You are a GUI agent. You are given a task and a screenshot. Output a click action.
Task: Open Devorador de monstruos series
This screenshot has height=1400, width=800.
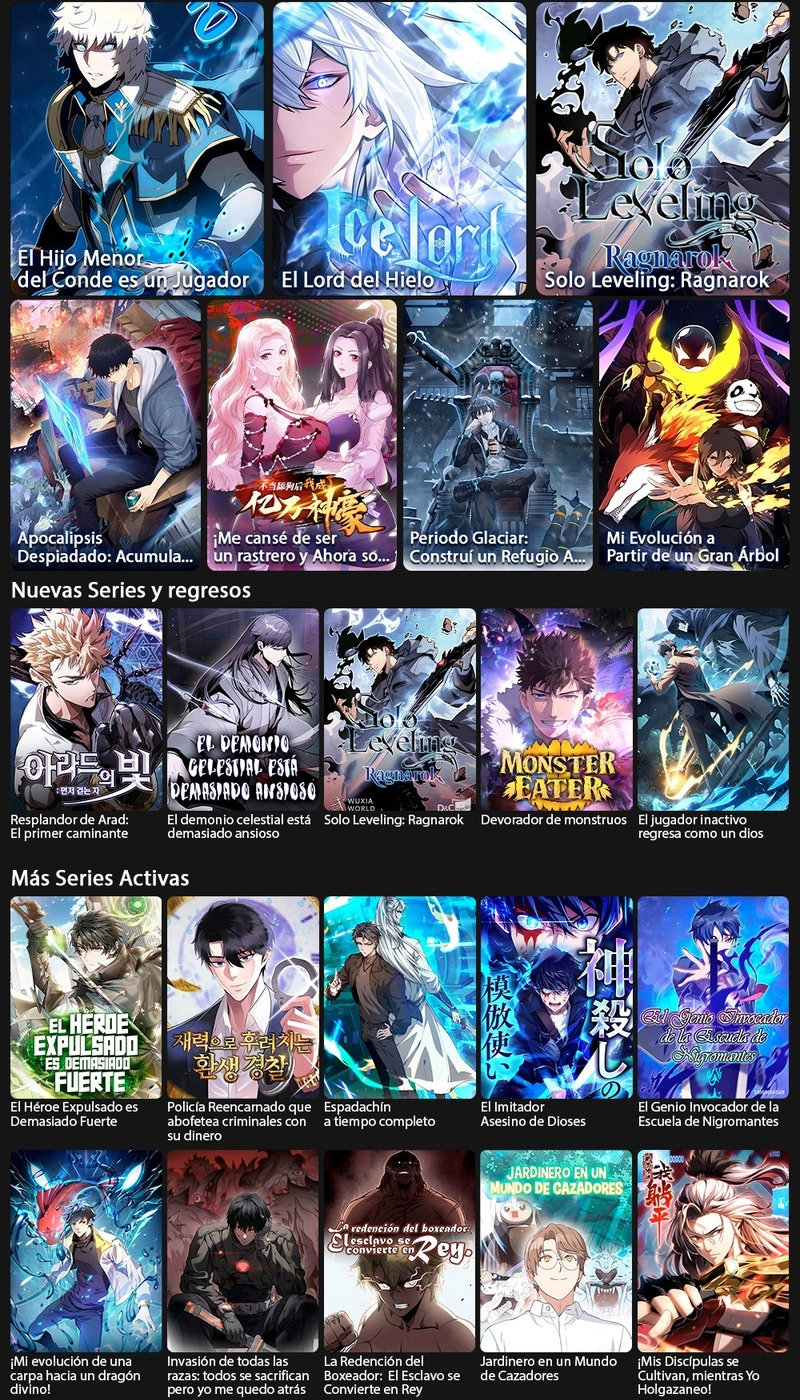pos(556,709)
